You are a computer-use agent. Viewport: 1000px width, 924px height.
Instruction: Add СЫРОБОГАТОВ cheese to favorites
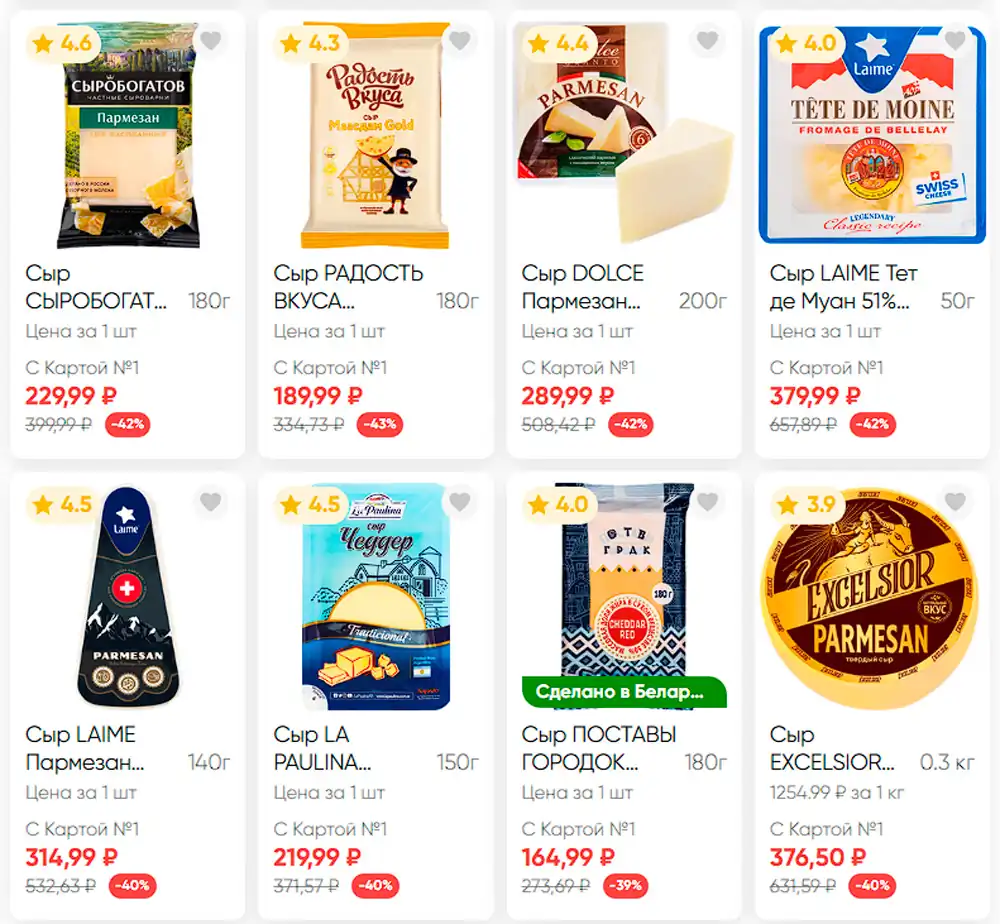(x=211, y=41)
